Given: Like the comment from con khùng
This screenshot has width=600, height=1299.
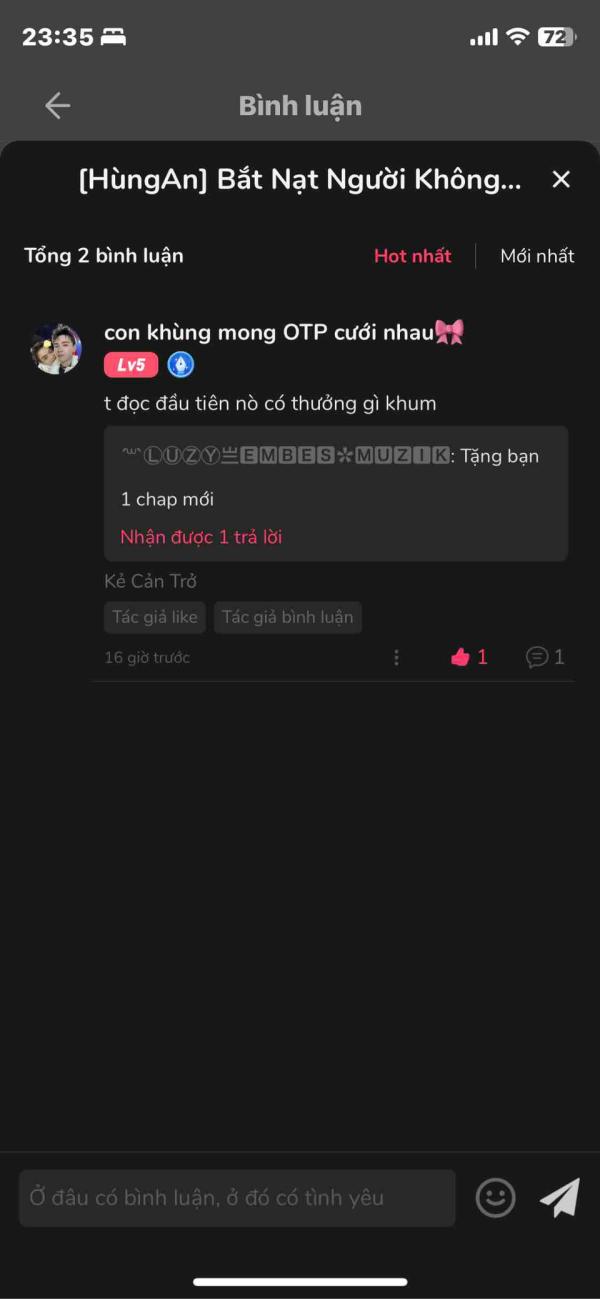Looking at the screenshot, I should tap(468, 657).
